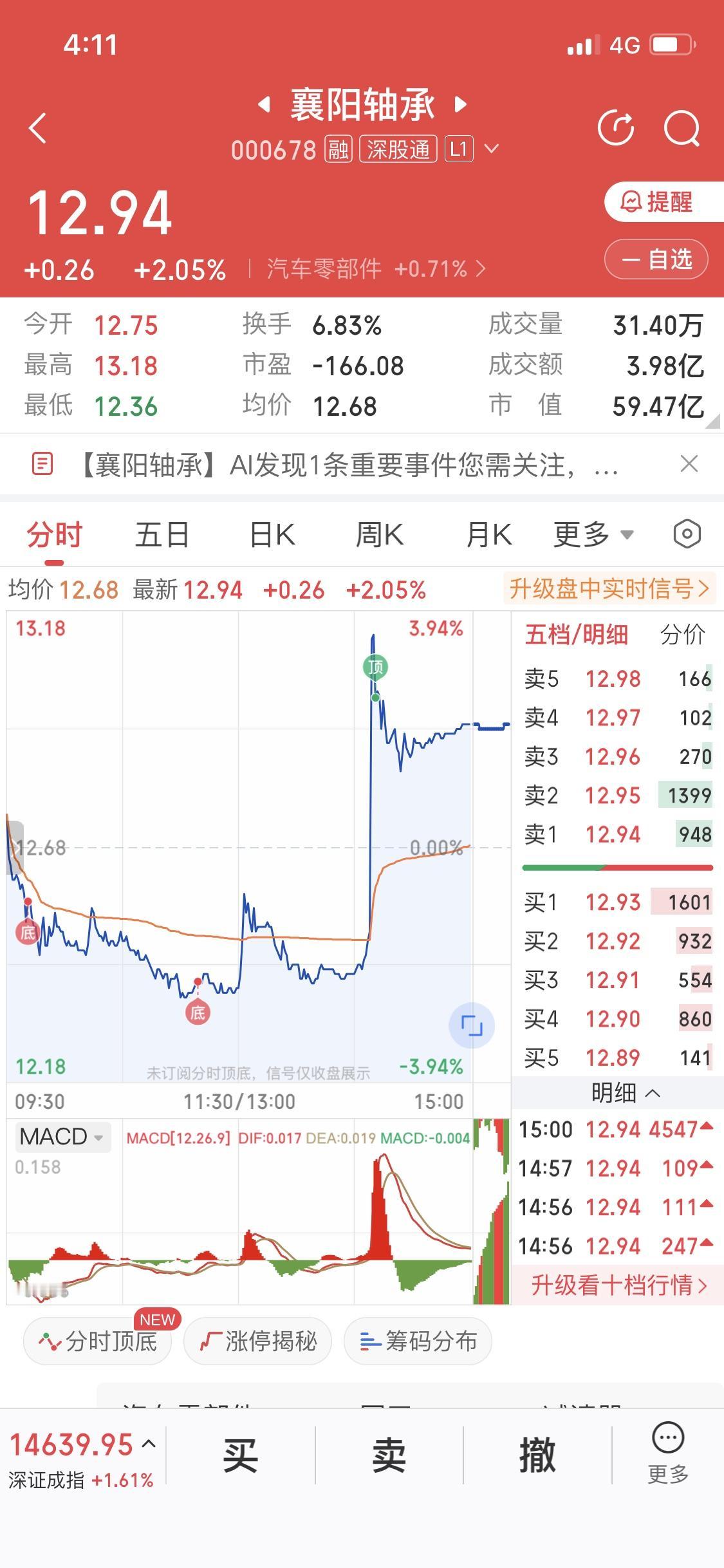Refresh the stock quote
Image resolution: width=724 pixels, height=1568 pixels.
pos(616,127)
